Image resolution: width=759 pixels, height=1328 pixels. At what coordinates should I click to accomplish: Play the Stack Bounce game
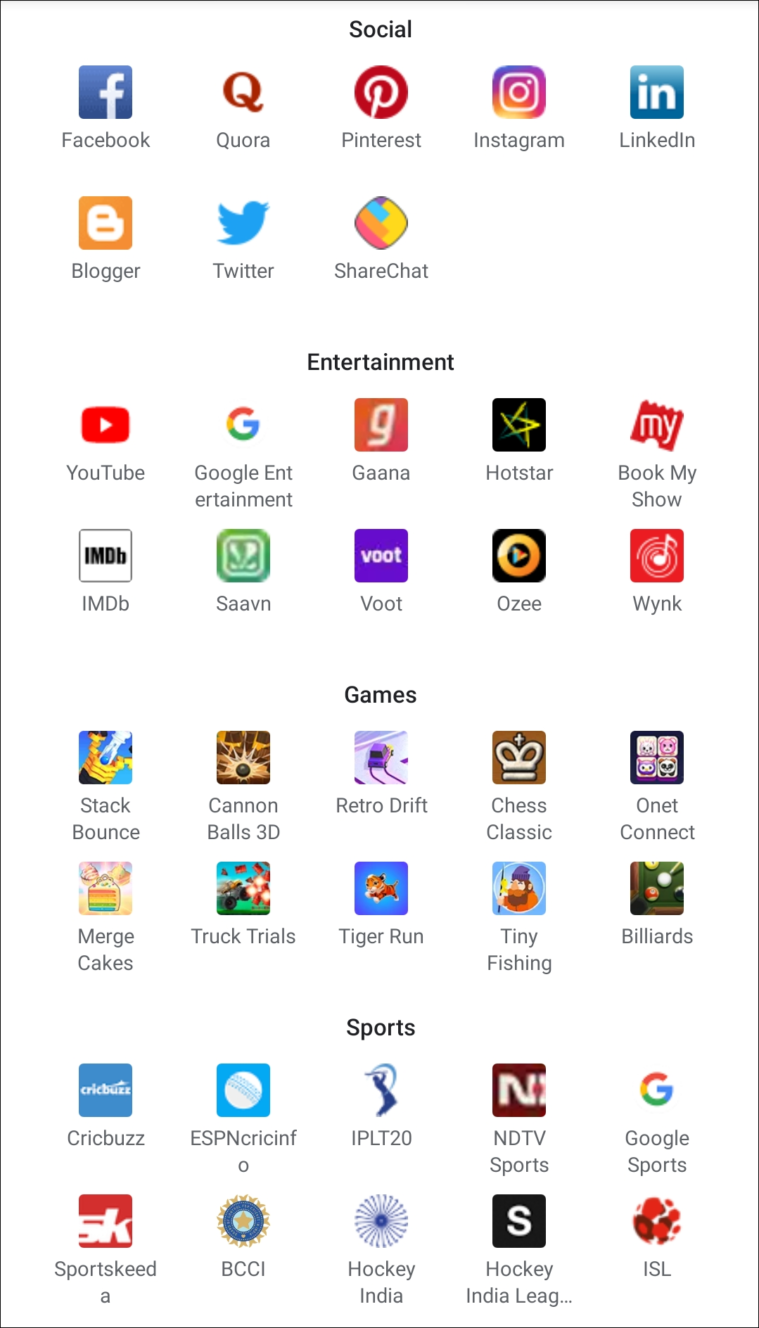(105, 758)
